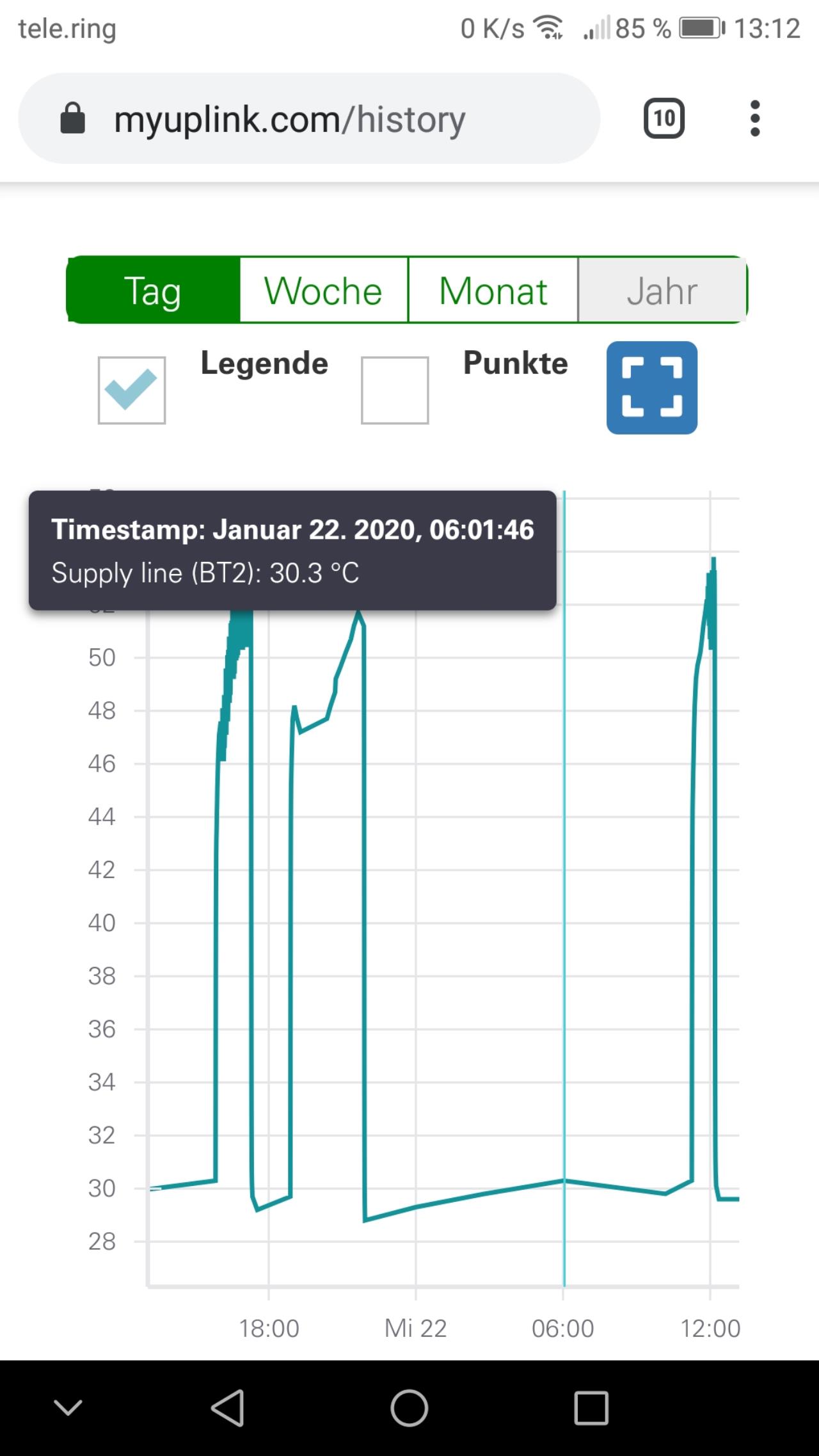Open recent apps from the navigation bar
The image size is (819, 1456).
(591, 1408)
